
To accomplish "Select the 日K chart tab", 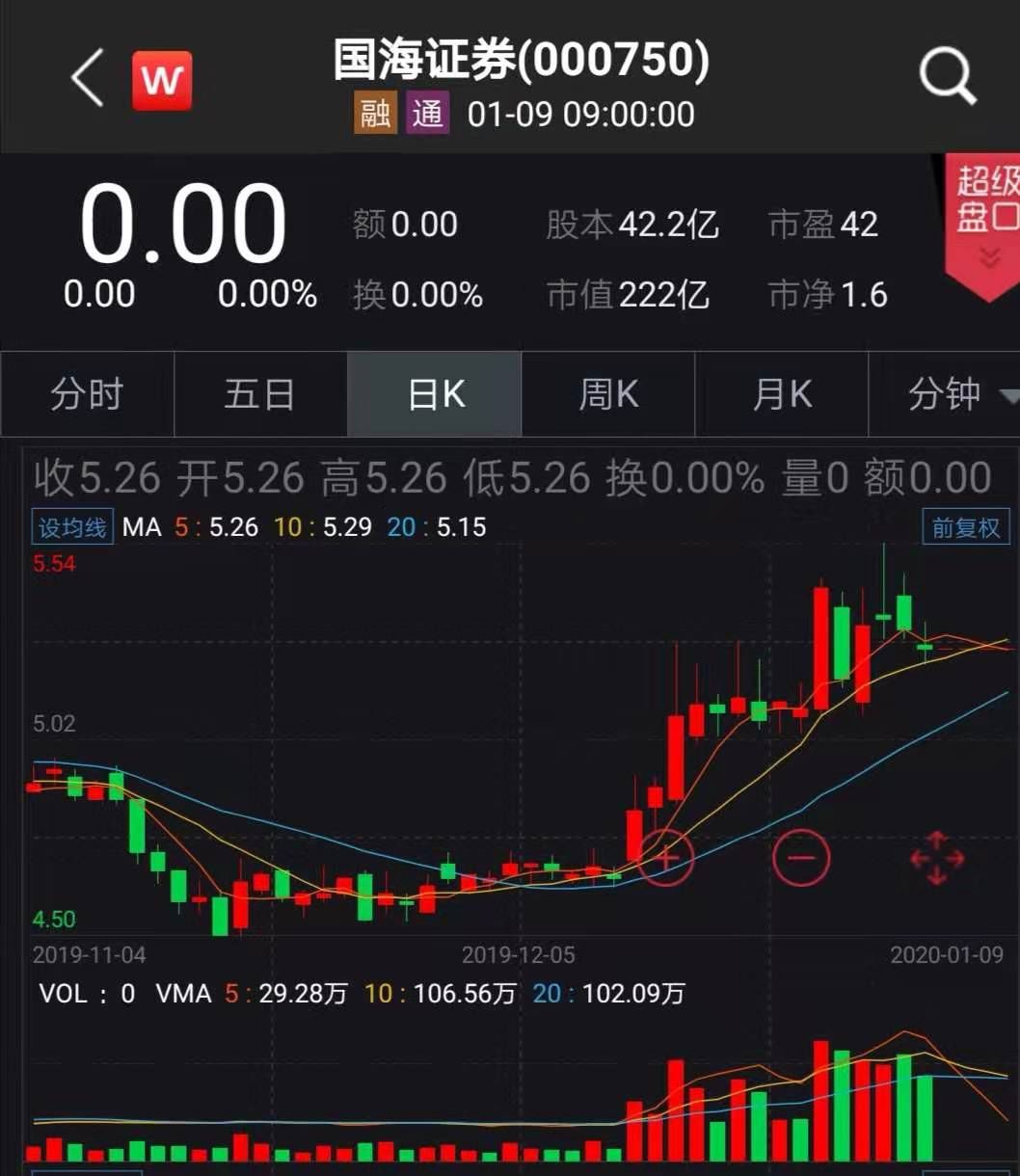I will 435,394.
